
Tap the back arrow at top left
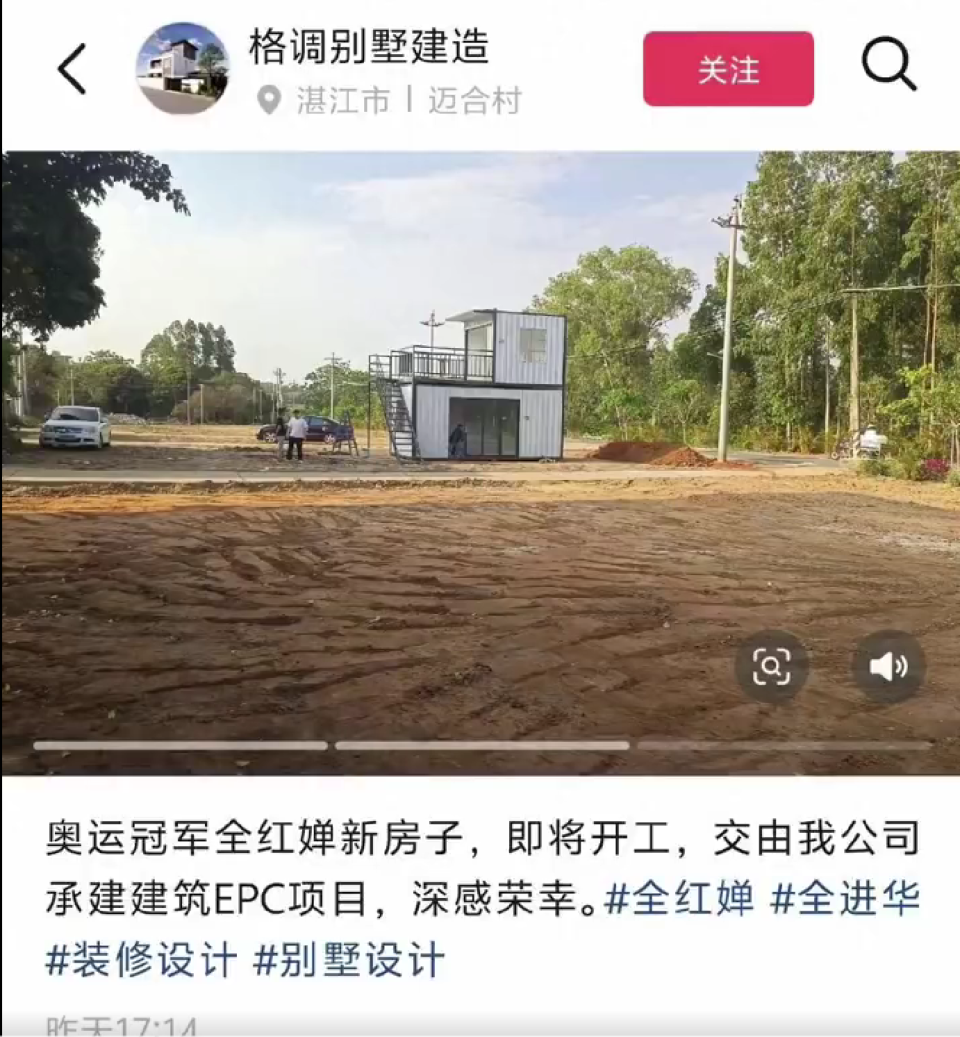tap(66, 70)
